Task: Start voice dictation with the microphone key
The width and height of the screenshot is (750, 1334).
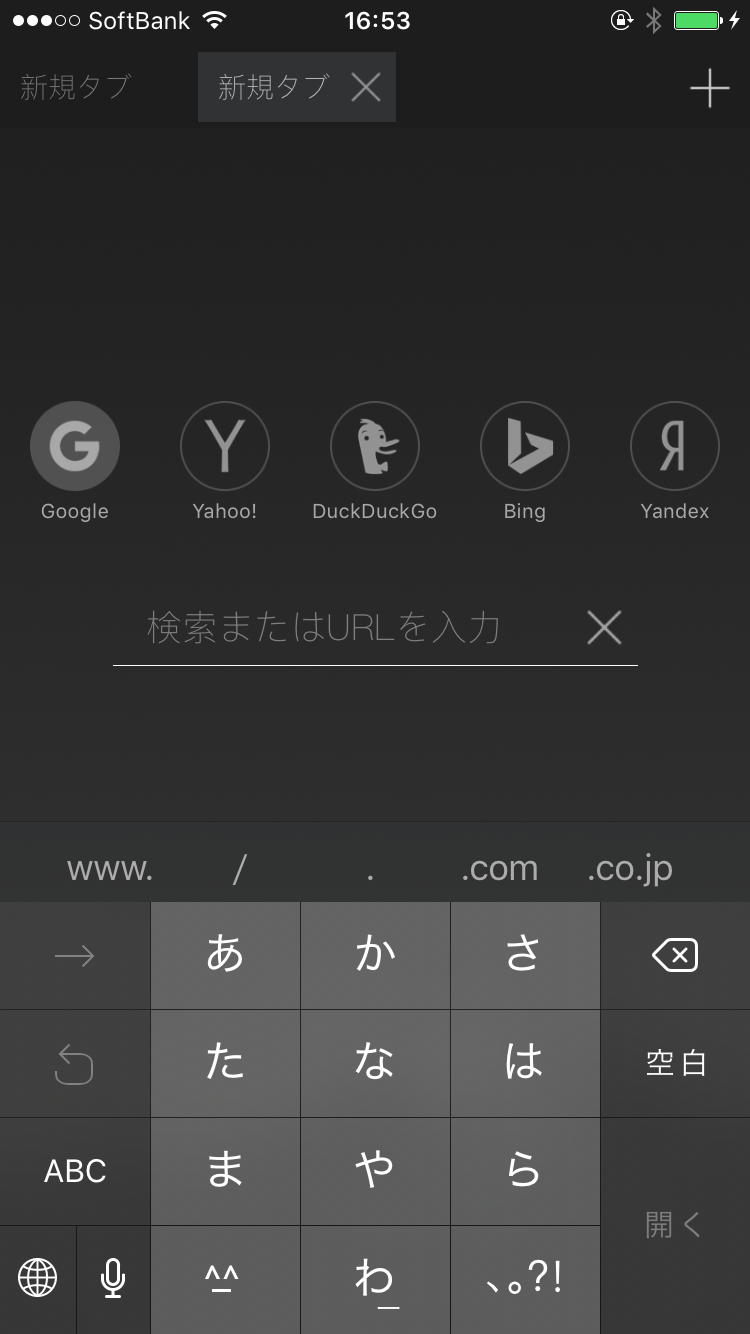Action: pyautogui.click(x=113, y=1279)
